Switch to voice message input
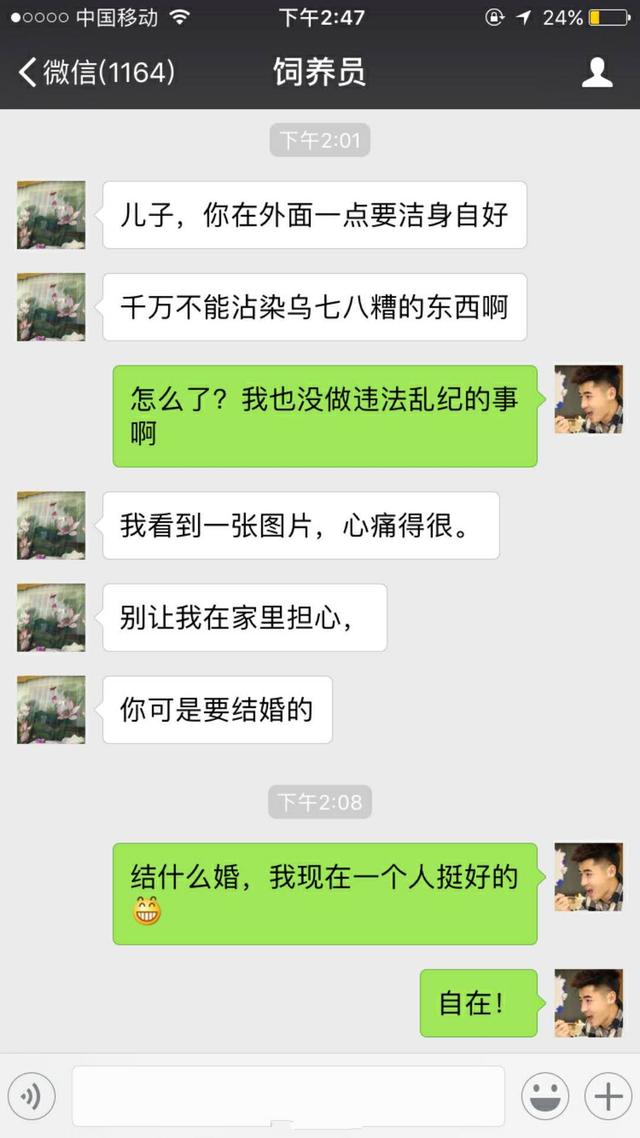 pos(32,1096)
